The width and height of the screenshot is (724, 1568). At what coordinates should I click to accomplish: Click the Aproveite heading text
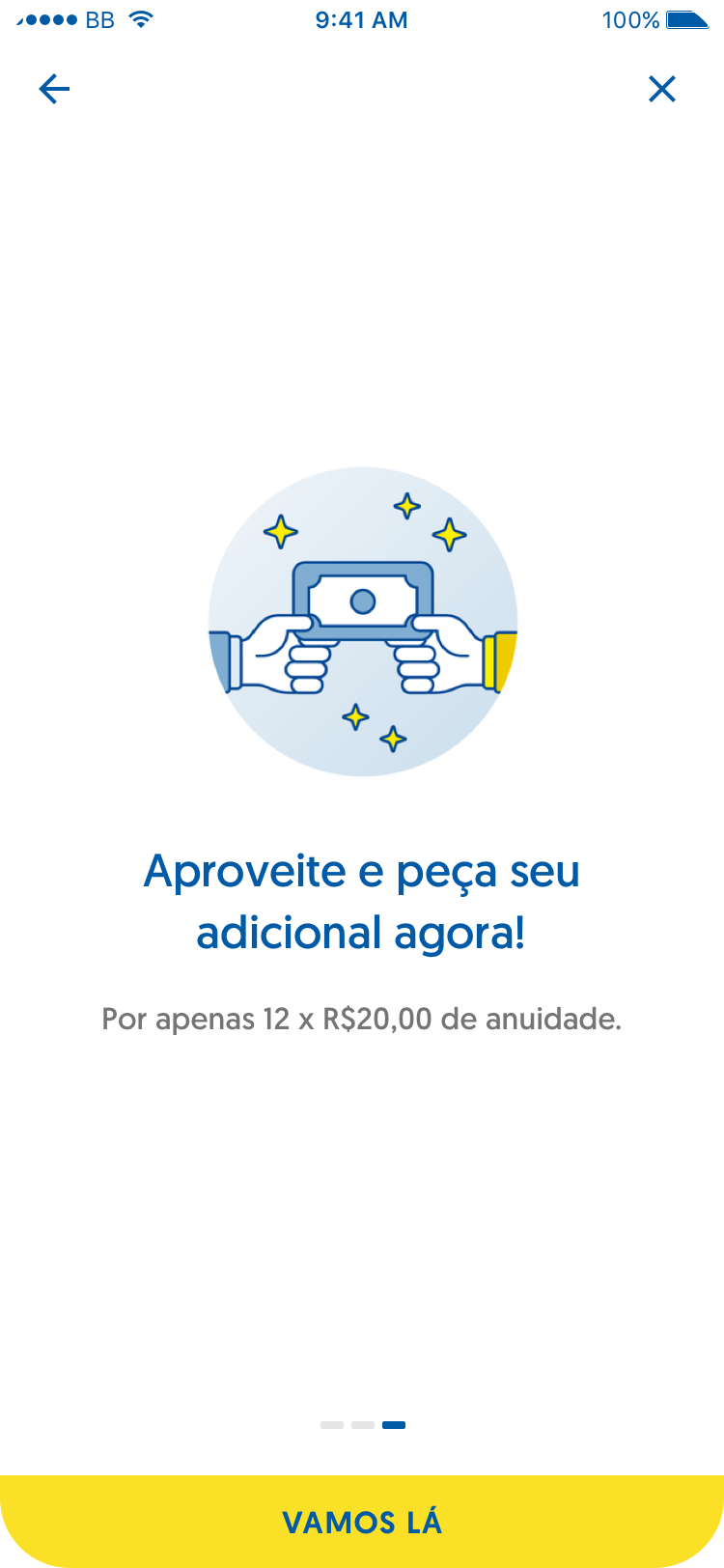[362, 900]
